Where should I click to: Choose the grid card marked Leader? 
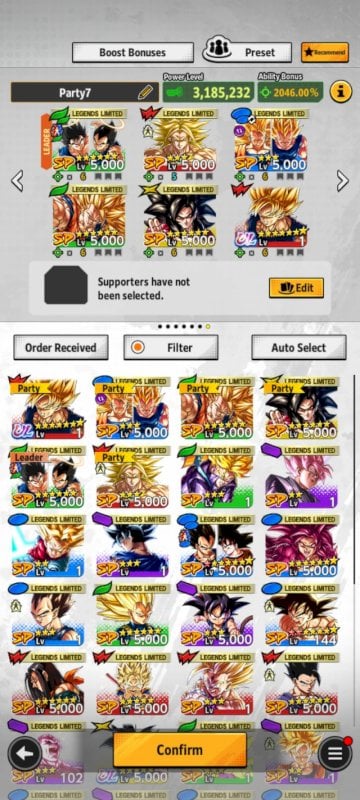[x=47, y=477]
